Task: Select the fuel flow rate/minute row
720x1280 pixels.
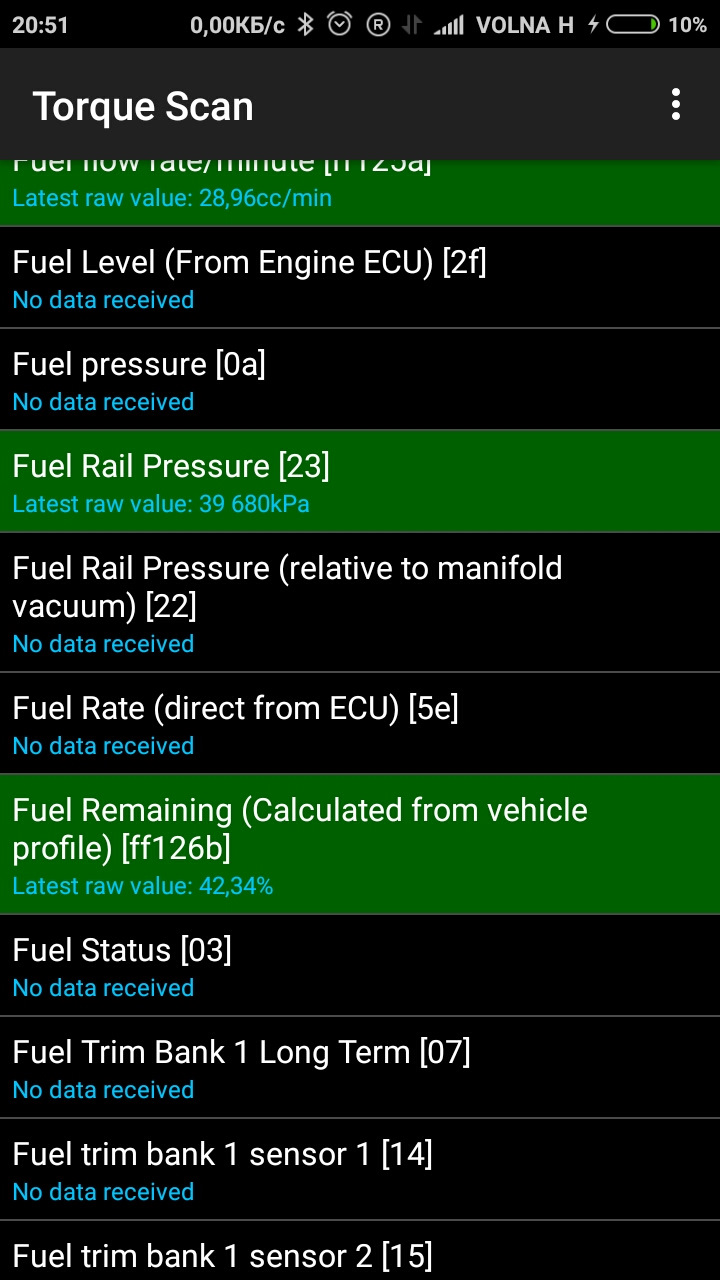Action: click(x=360, y=193)
